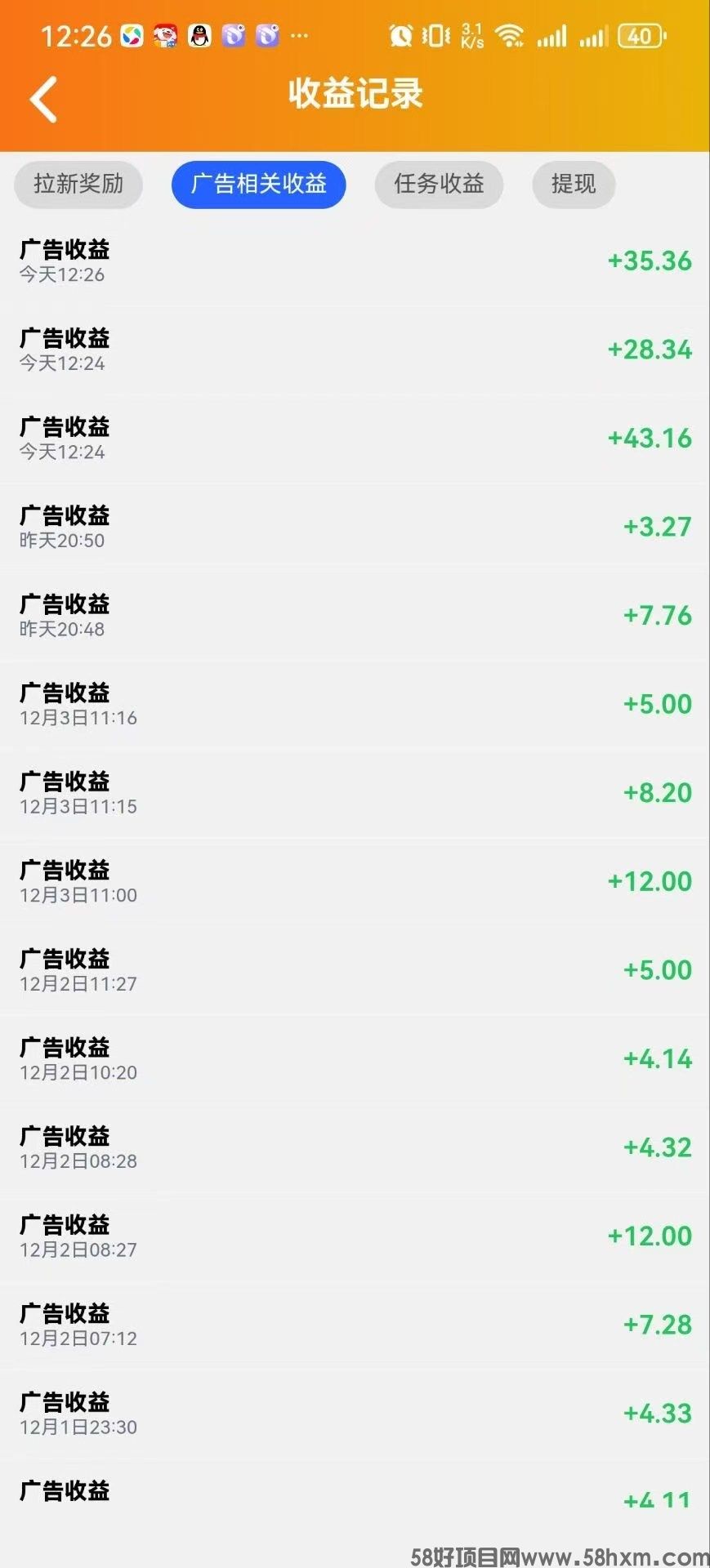Tap the 3.1 K/s network speed indicator
710x1568 pixels.
tap(471, 34)
